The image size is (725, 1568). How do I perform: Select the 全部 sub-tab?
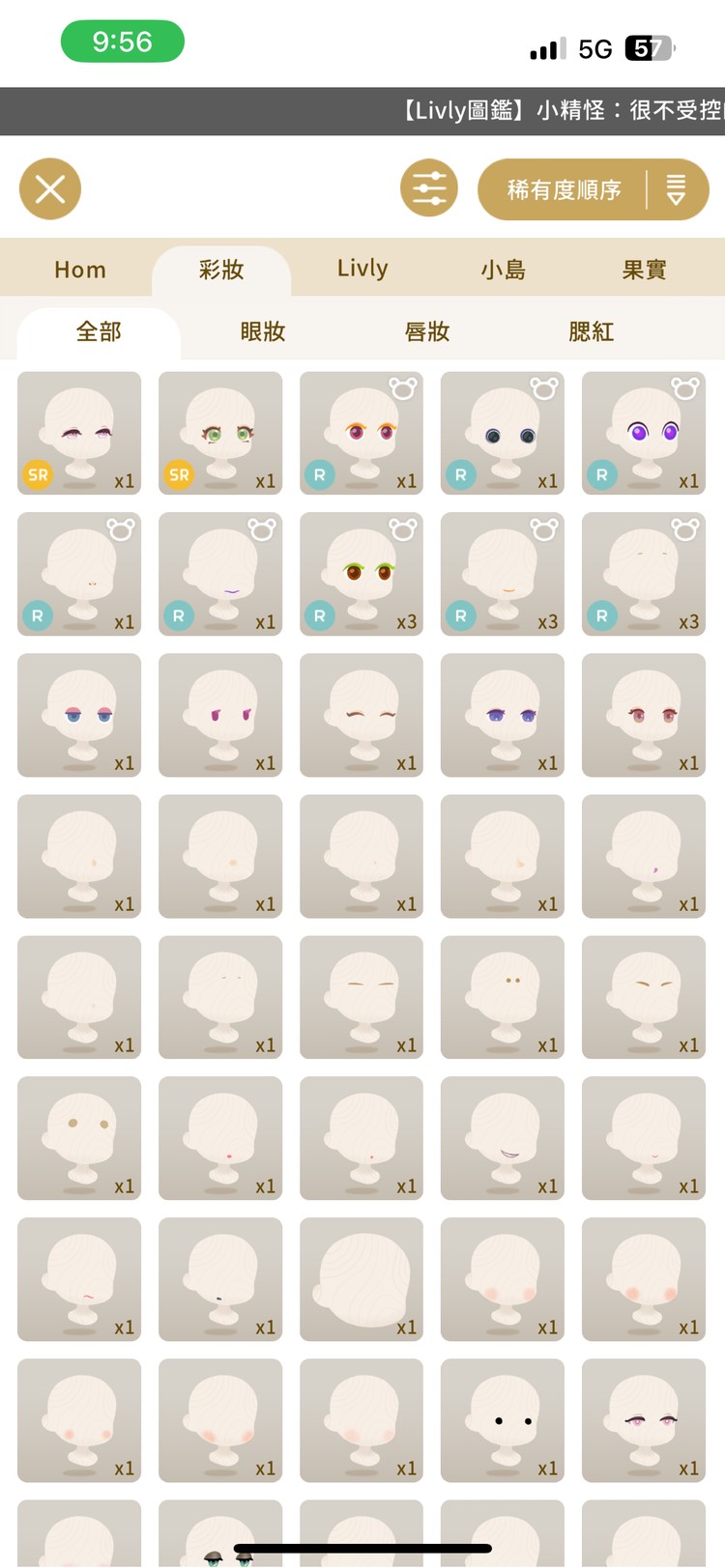[99, 331]
